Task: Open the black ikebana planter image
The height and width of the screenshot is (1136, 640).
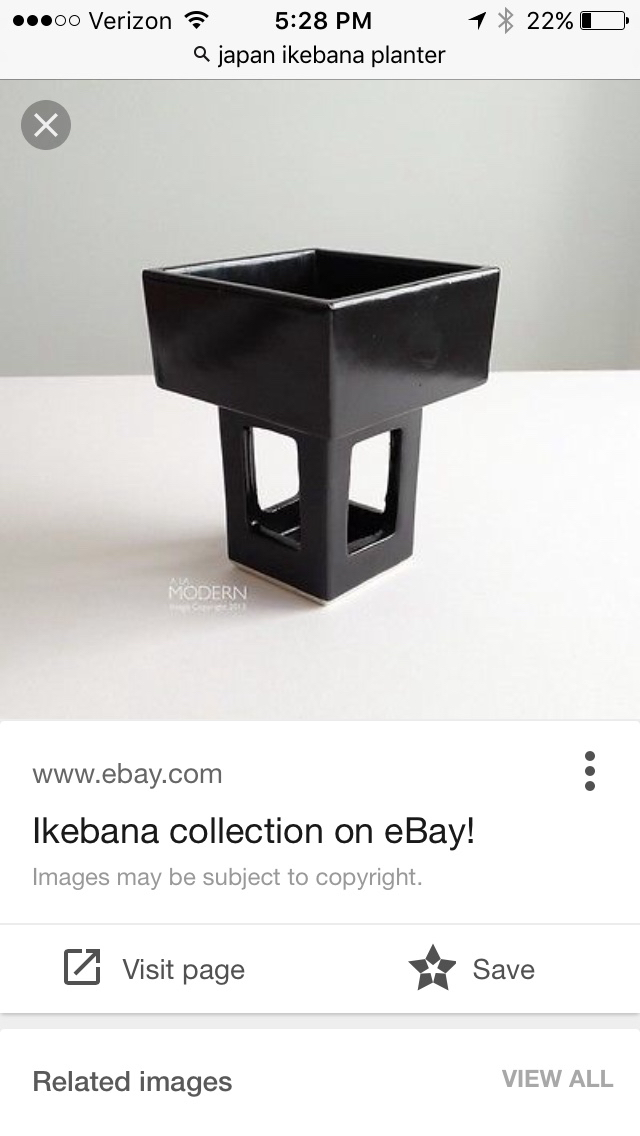Action: [x=320, y=420]
